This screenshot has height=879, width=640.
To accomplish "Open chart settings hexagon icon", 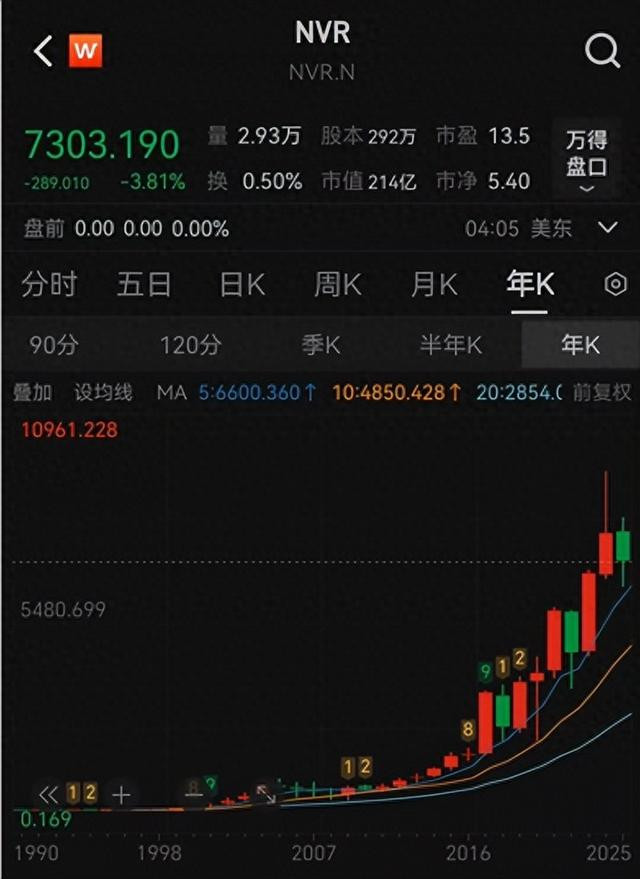I will point(615,285).
